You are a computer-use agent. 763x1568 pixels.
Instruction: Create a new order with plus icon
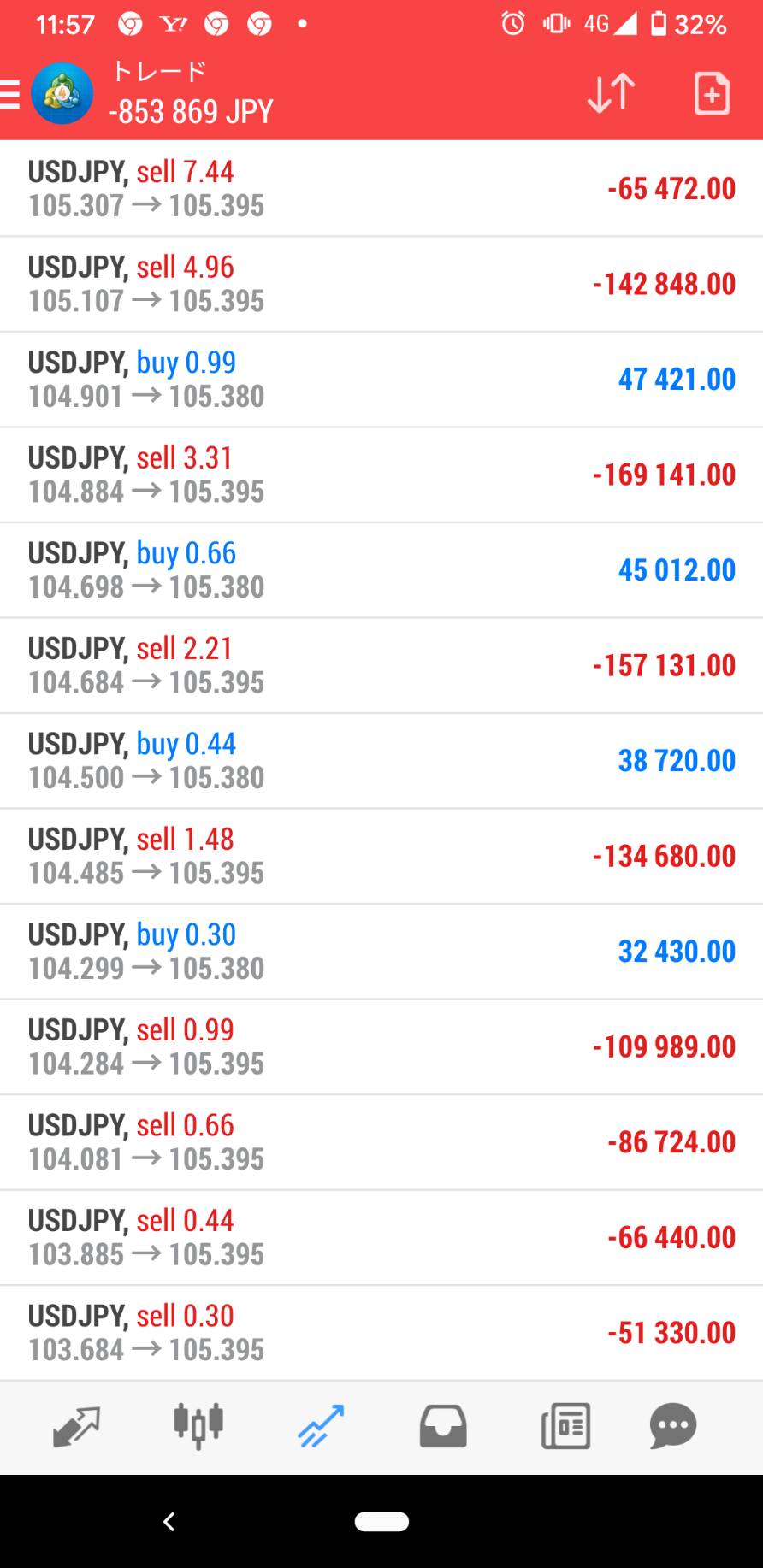pos(712,93)
